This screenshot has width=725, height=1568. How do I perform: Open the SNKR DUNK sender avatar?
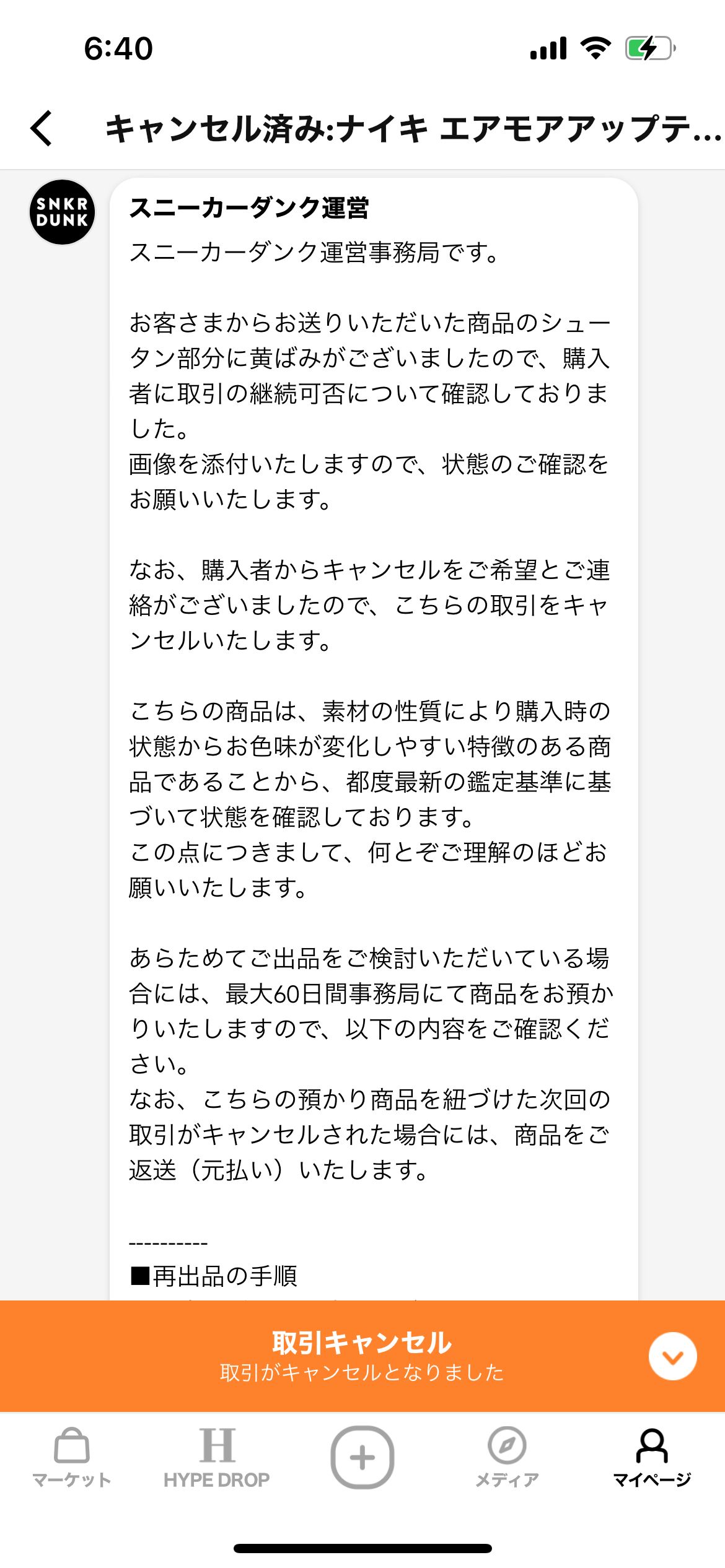62,212
